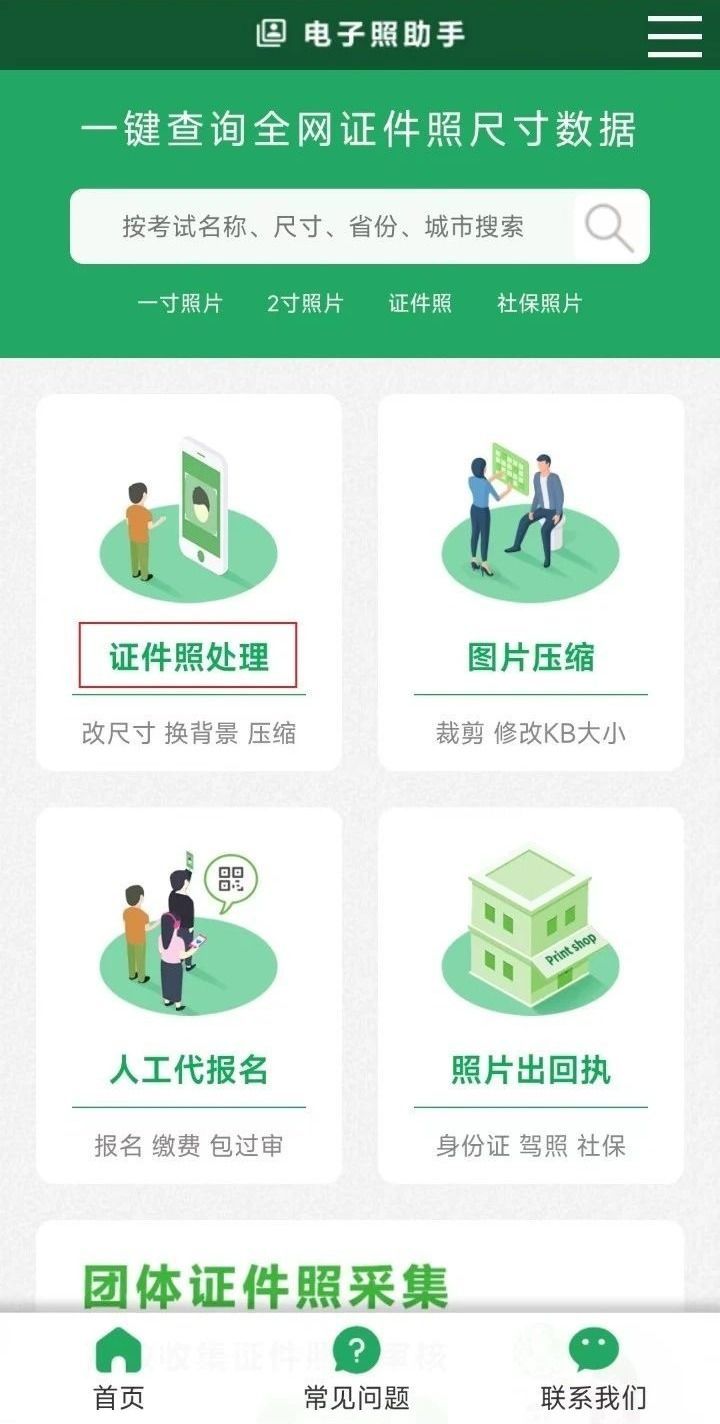Click the question mark icon for 常见问题
The image size is (720, 1424).
pos(357,1348)
